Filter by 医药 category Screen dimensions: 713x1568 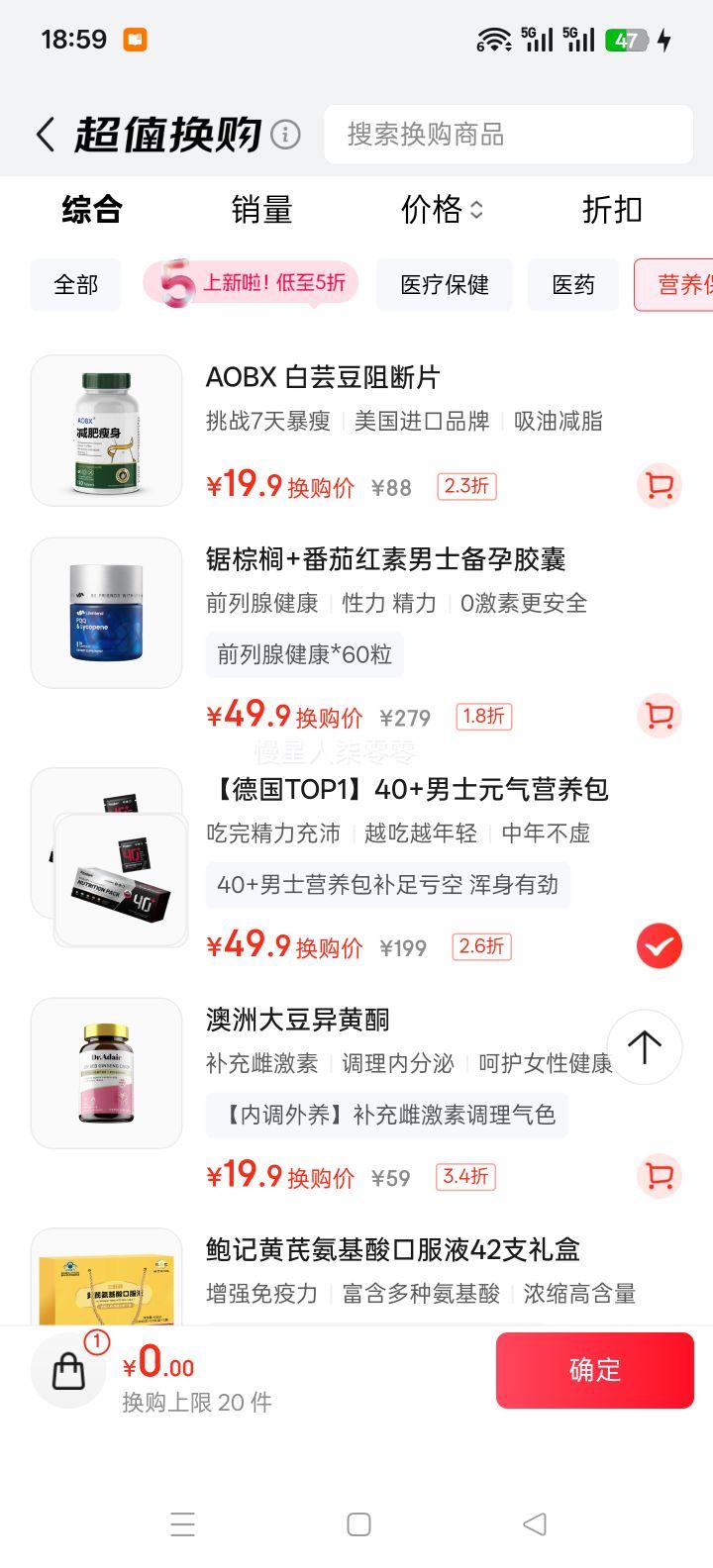[x=573, y=285]
